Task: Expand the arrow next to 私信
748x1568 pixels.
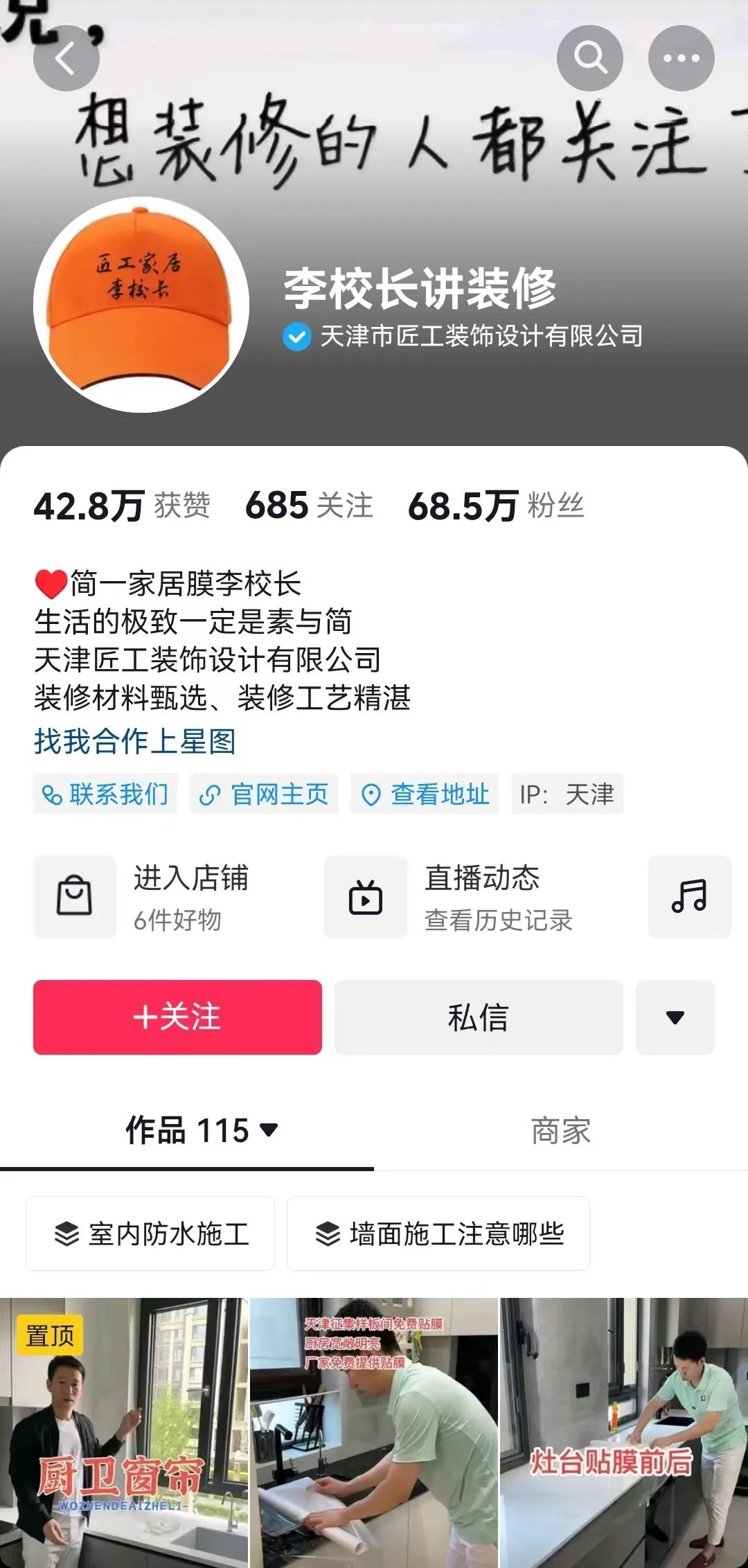Action: click(x=675, y=1017)
